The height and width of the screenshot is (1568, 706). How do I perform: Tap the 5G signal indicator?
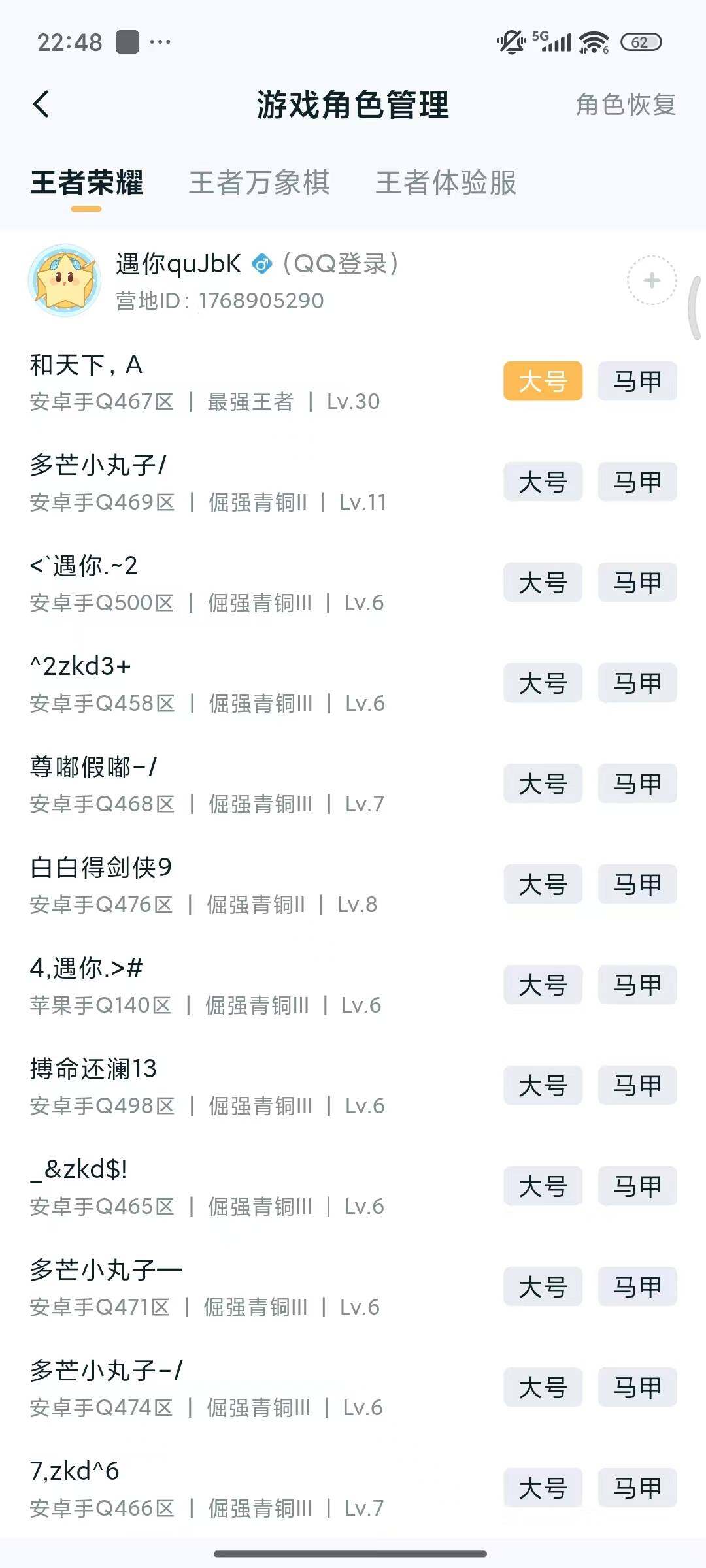click(553, 41)
